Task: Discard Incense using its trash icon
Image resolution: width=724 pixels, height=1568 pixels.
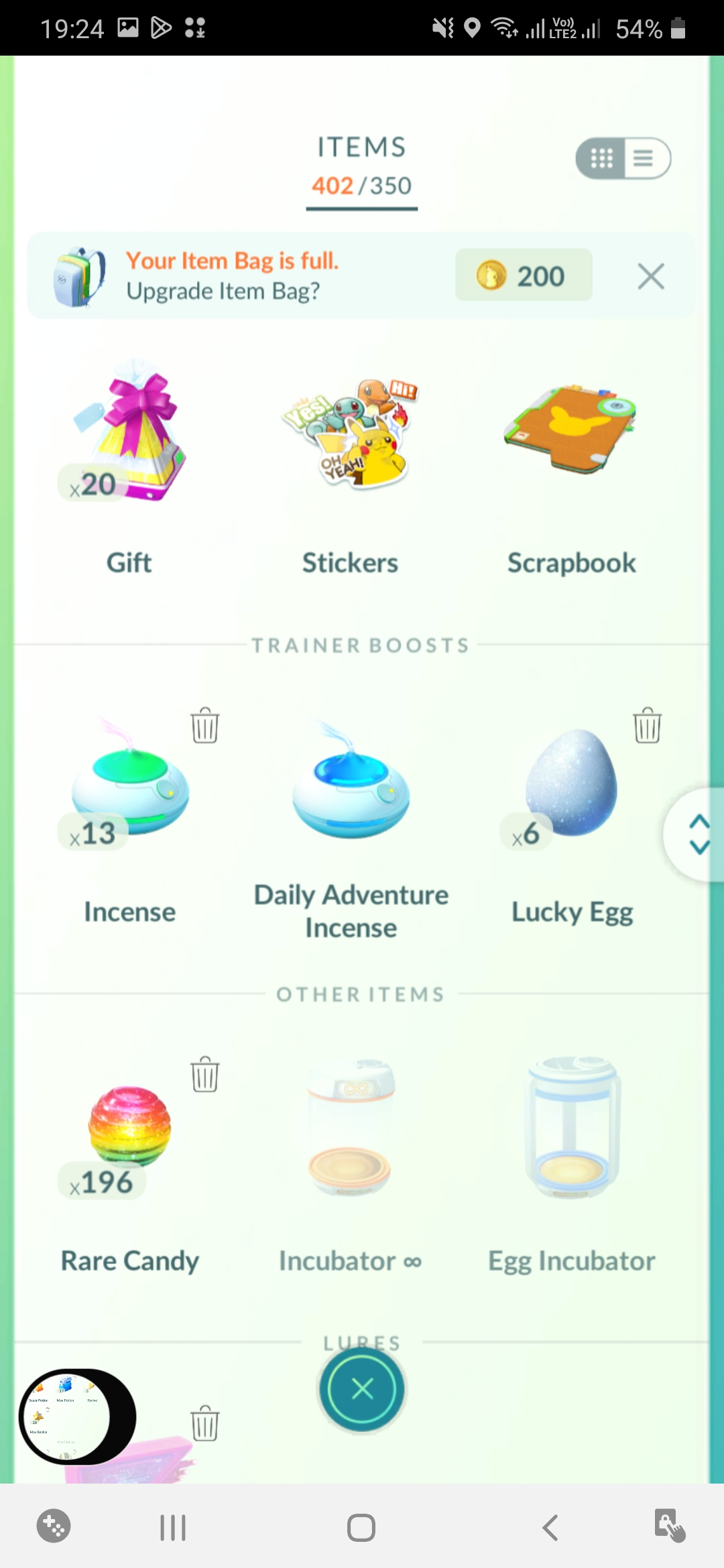Action: [204, 726]
